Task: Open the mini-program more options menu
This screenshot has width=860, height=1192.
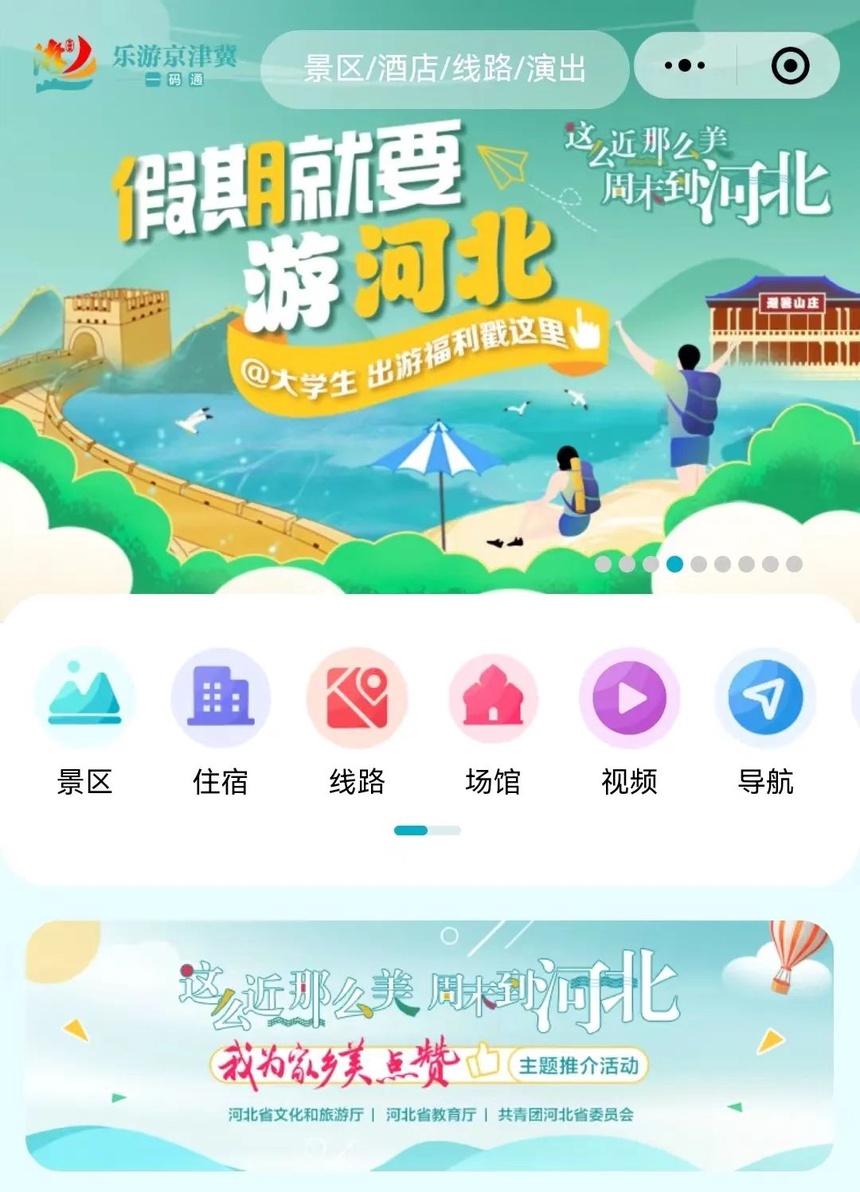Action: click(685, 66)
